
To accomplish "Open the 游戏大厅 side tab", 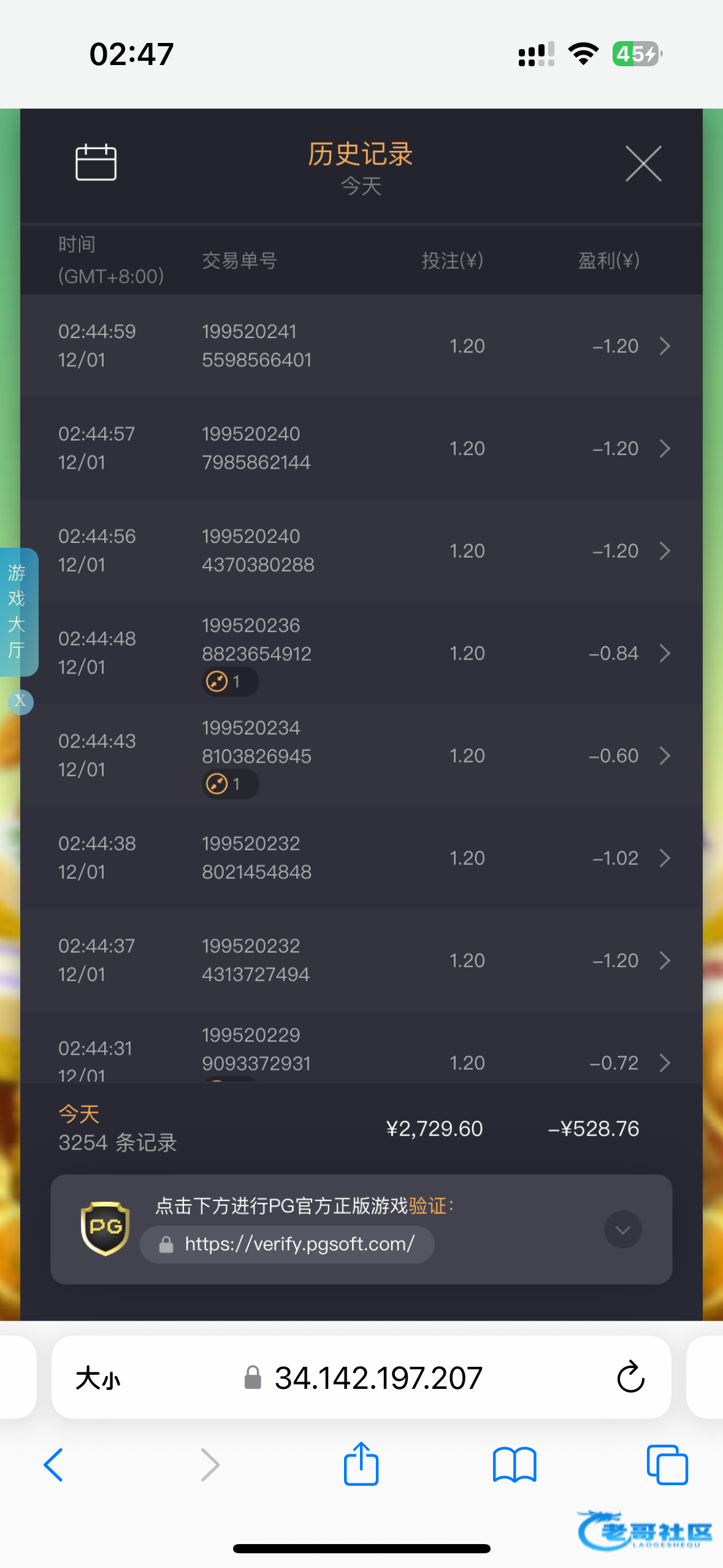I will click(17, 612).
